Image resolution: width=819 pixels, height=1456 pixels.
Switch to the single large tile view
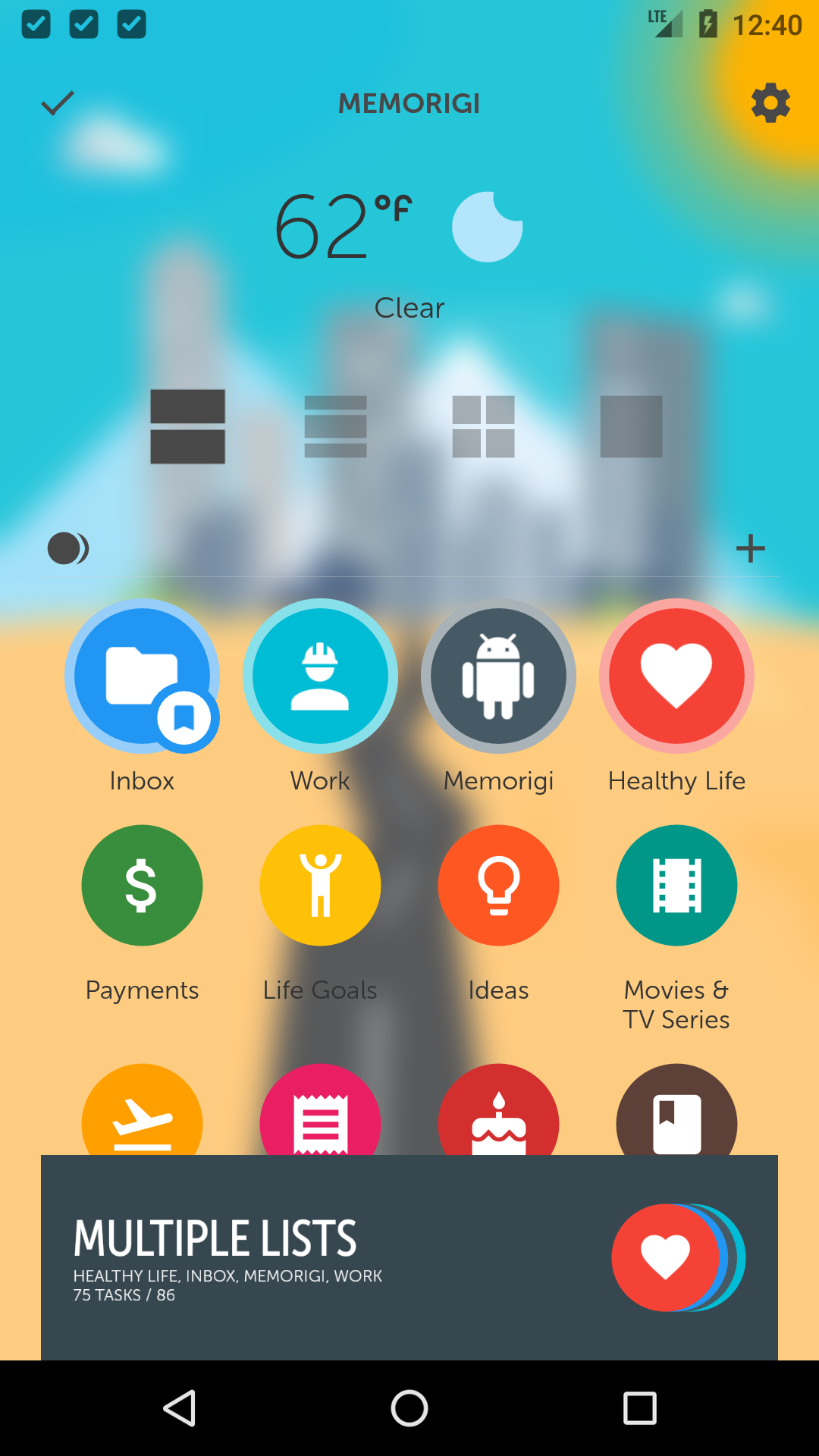coord(631,426)
